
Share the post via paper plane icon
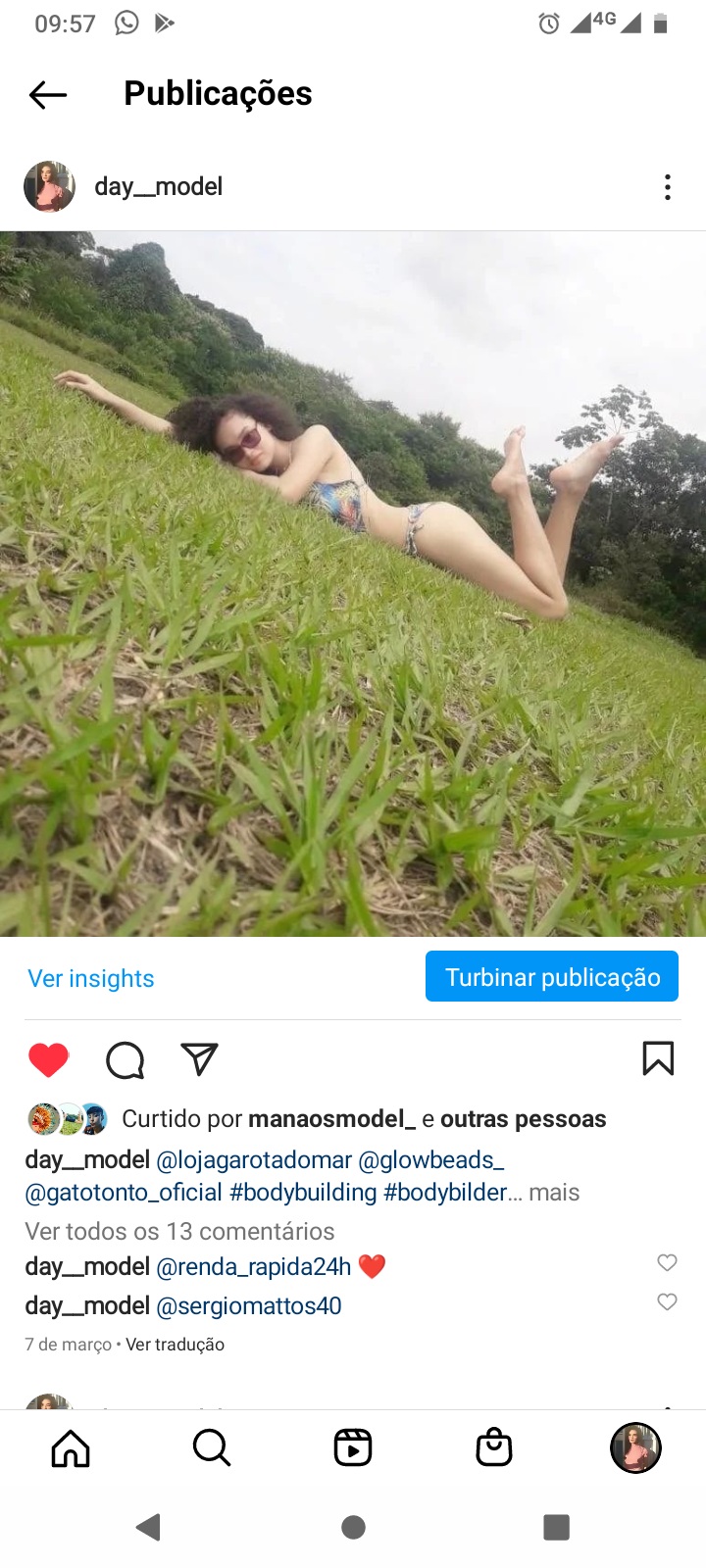click(199, 1059)
